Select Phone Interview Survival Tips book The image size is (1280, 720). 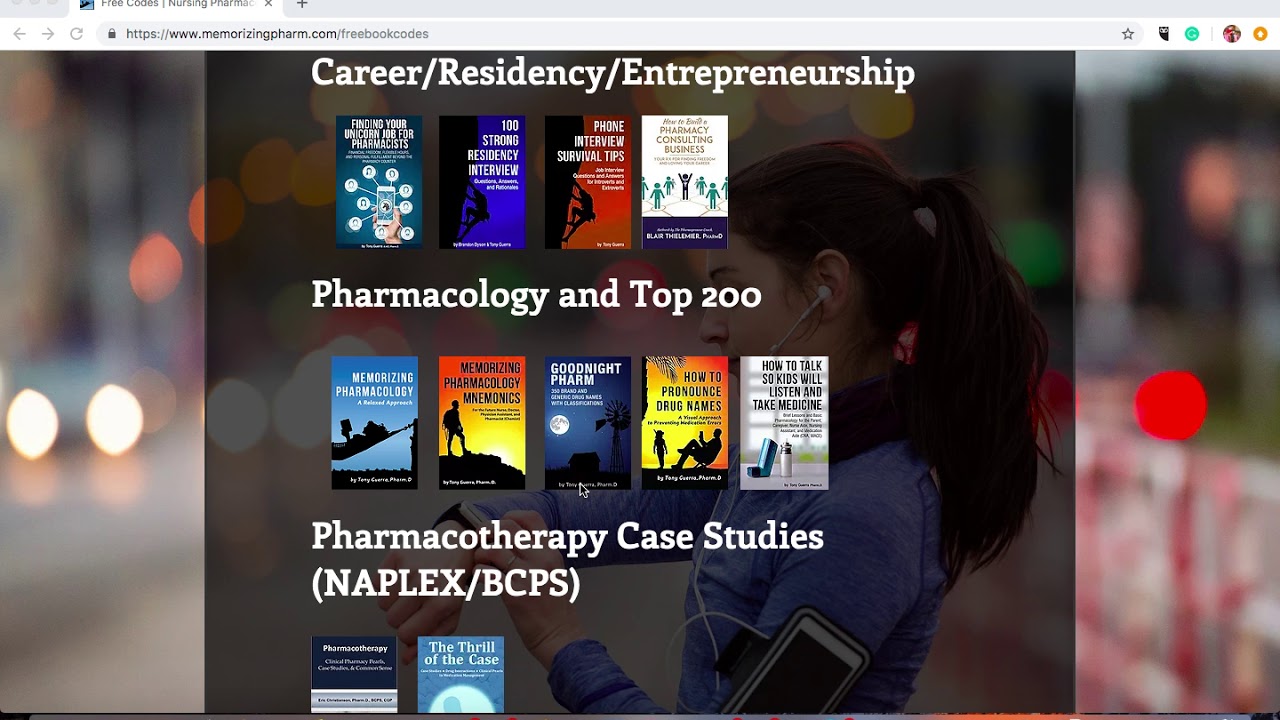pos(588,182)
